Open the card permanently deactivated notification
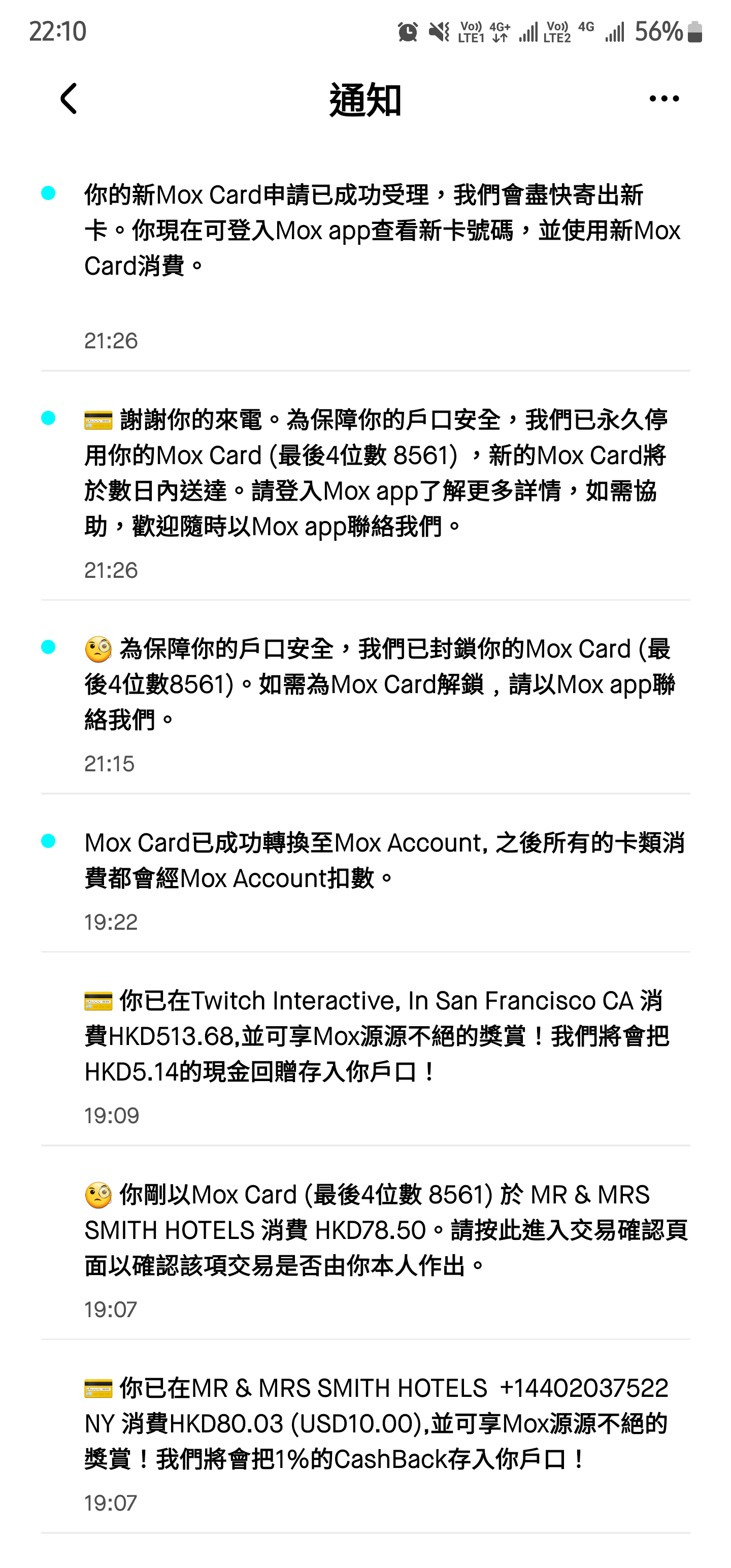This screenshot has width=731, height=1568. coord(365,486)
